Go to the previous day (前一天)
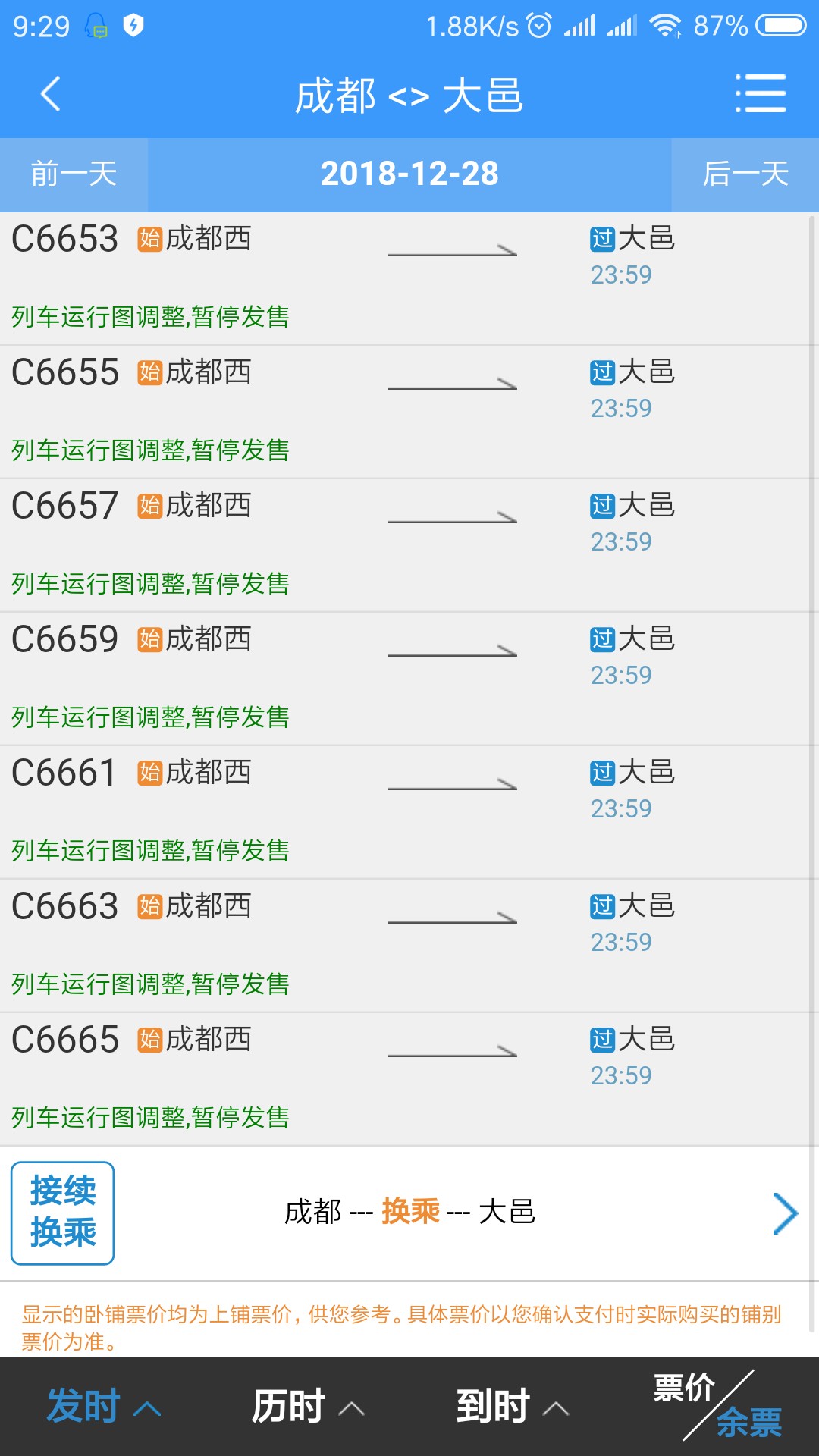 tap(74, 174)
